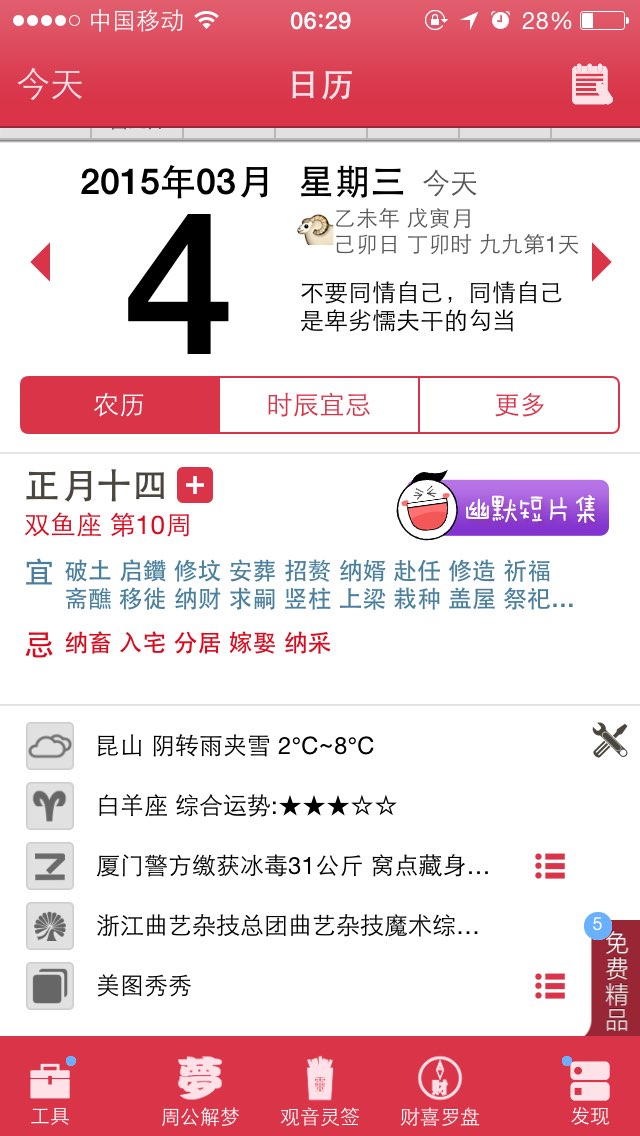Open the tools wrench settings icon
Viewport: 640px width, 1136px height.
(610, 740)
